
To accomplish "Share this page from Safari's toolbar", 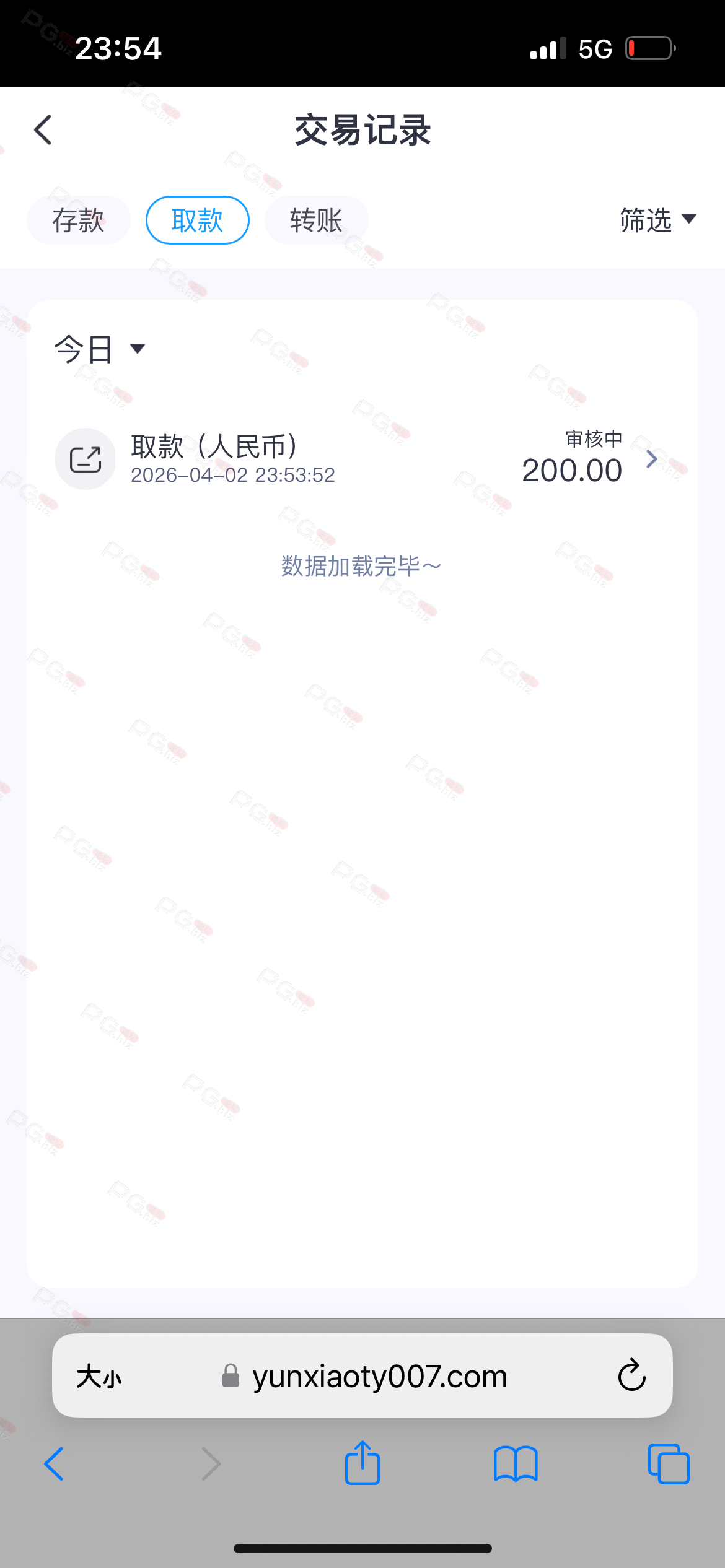I will point(362,1463).
